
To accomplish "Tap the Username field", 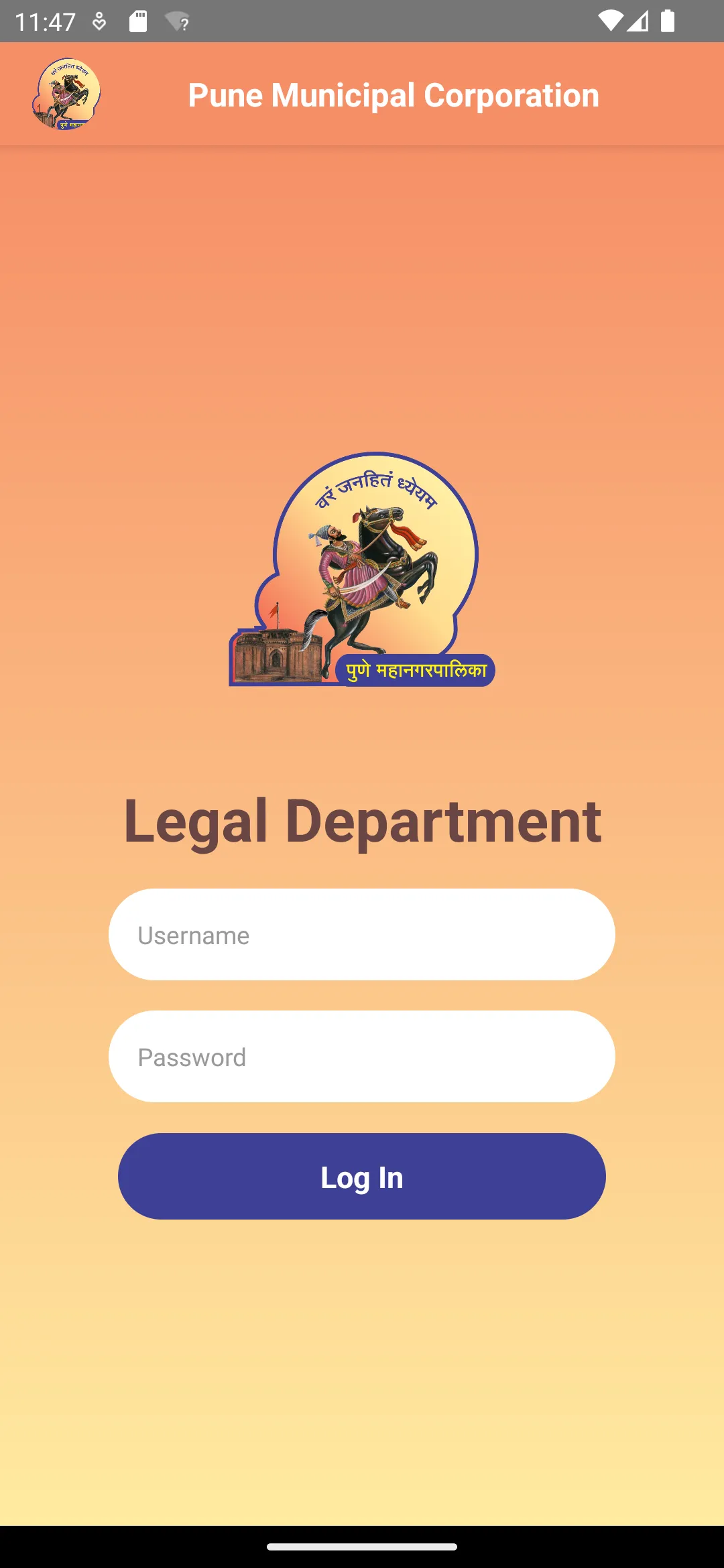I will click(x=362, y=935).
